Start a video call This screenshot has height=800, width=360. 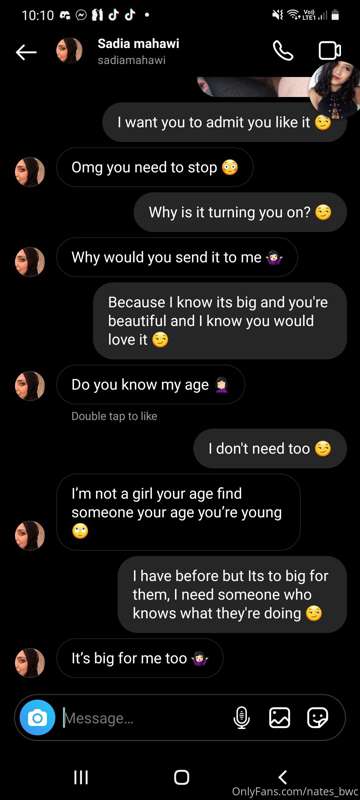(x=330, y=51)
